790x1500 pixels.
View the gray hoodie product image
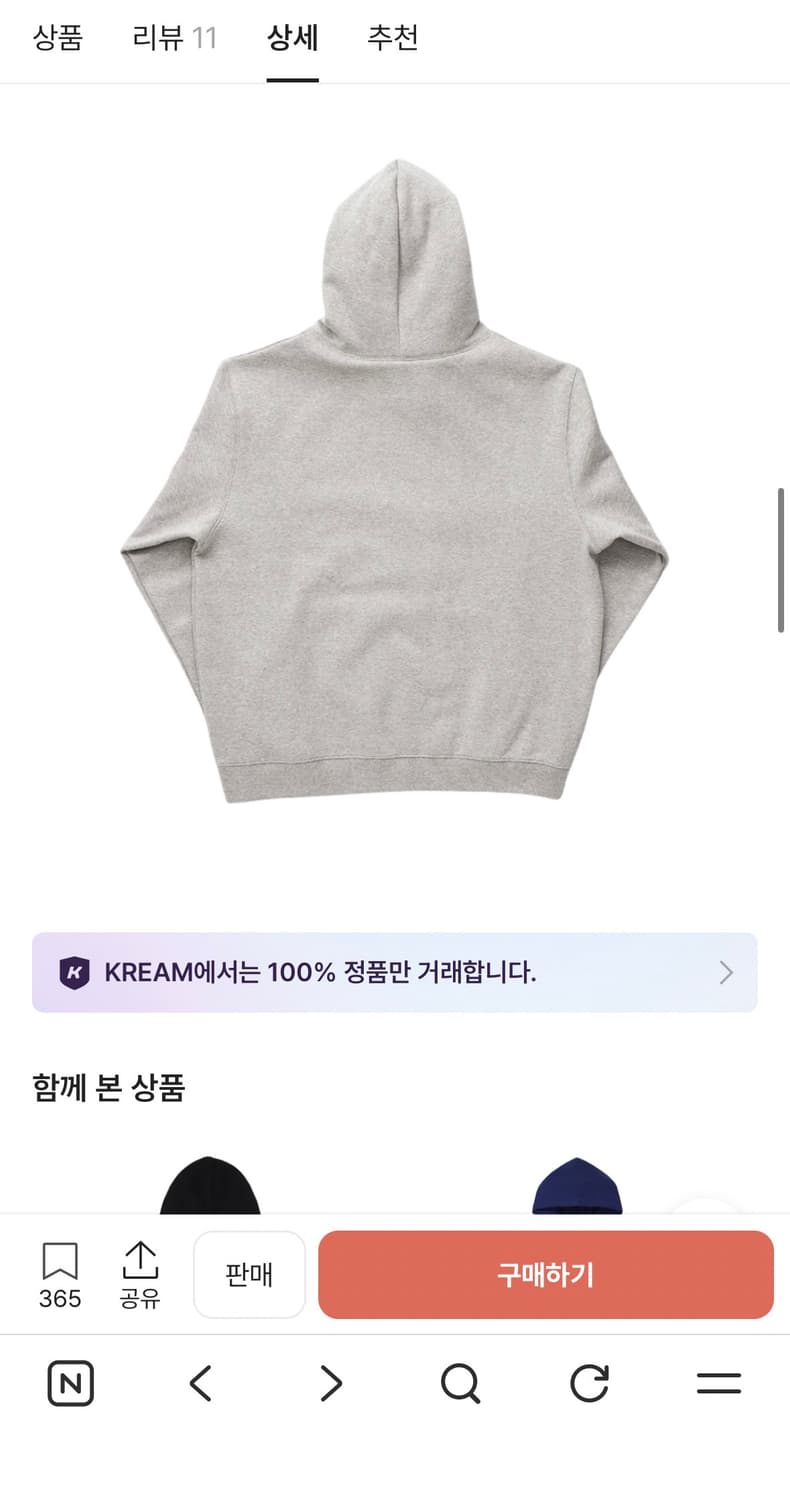pos(395,480)
